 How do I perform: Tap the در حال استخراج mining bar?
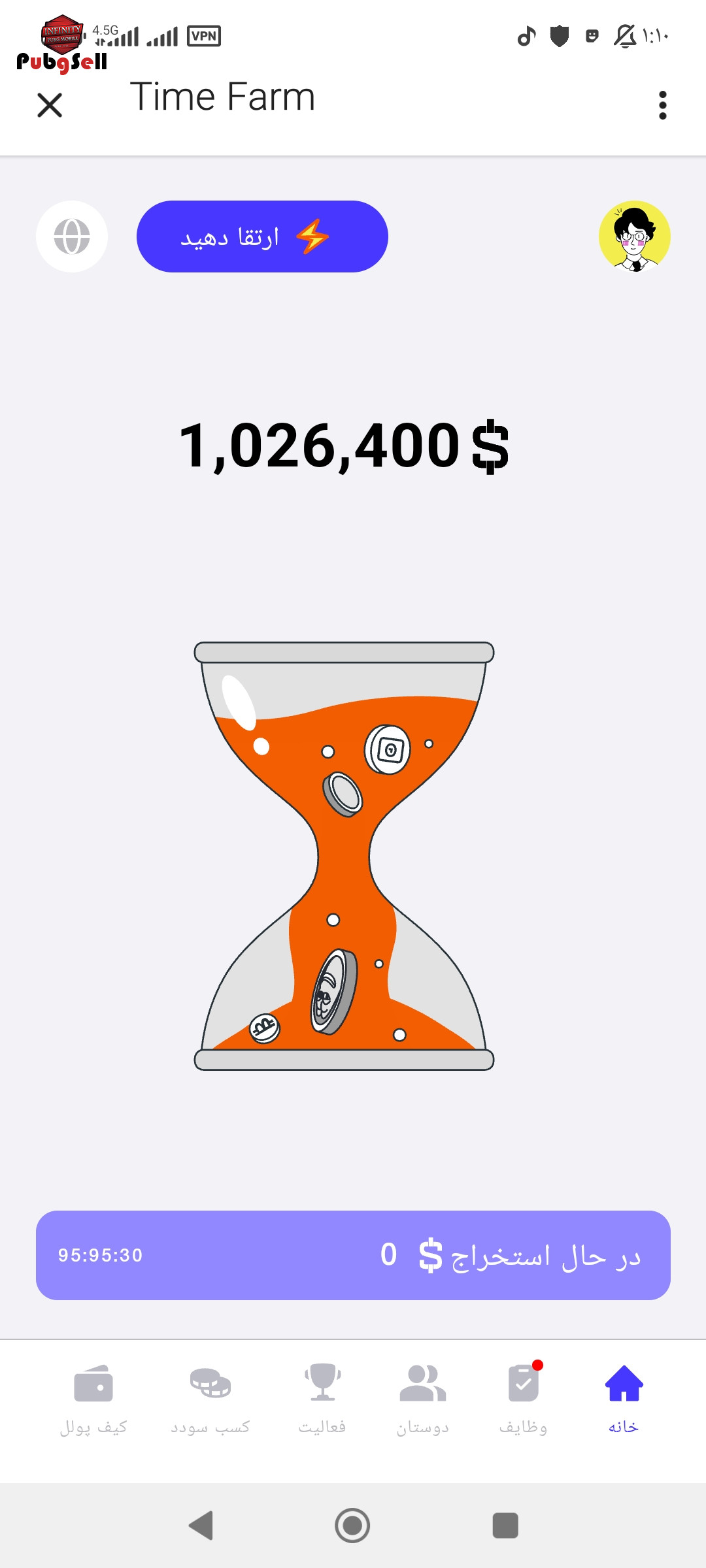pyautogui.click(x=353, y=1255)
